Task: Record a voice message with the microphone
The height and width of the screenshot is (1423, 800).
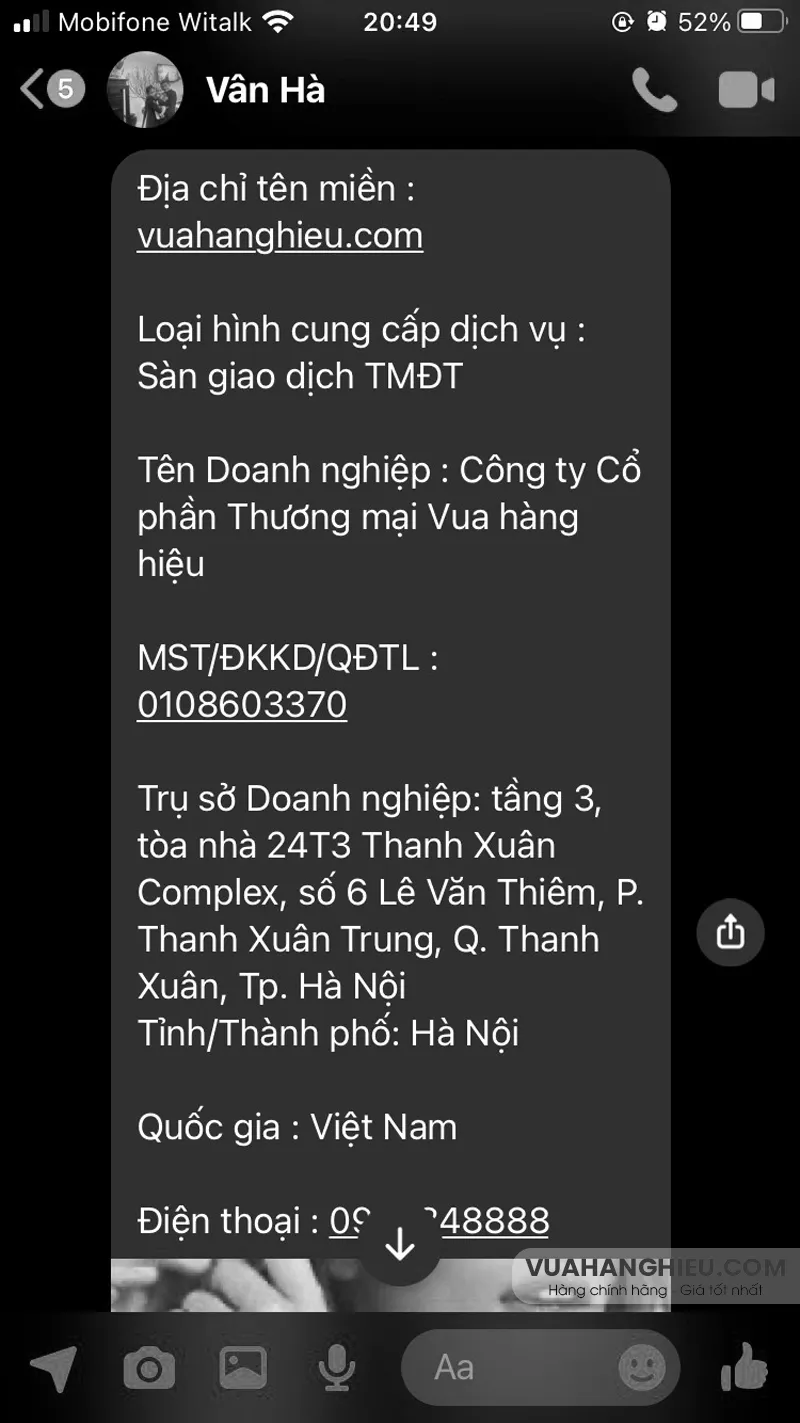Action: [336, 1368]
